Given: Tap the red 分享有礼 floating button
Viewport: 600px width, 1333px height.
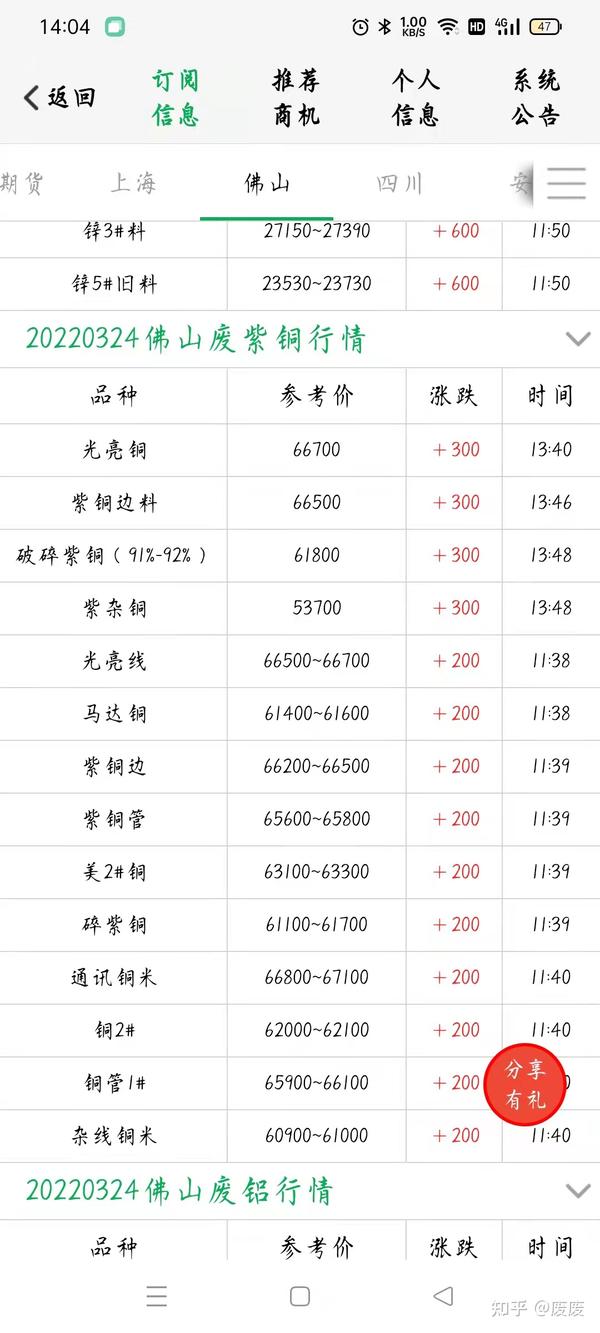Looking at the screenshot, I should coord(526,1086).
